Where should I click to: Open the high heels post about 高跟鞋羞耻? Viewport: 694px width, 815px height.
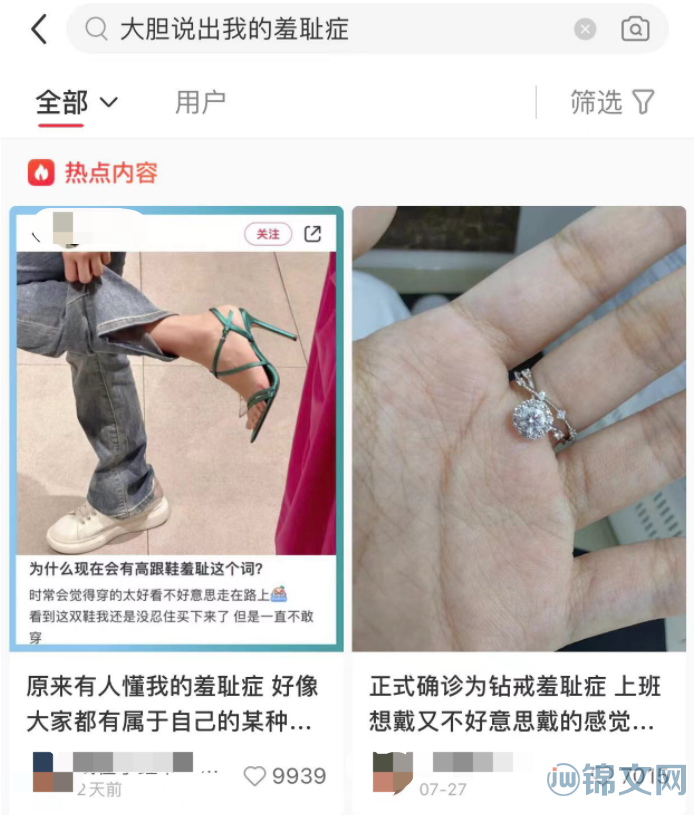(x=176, y=430)
